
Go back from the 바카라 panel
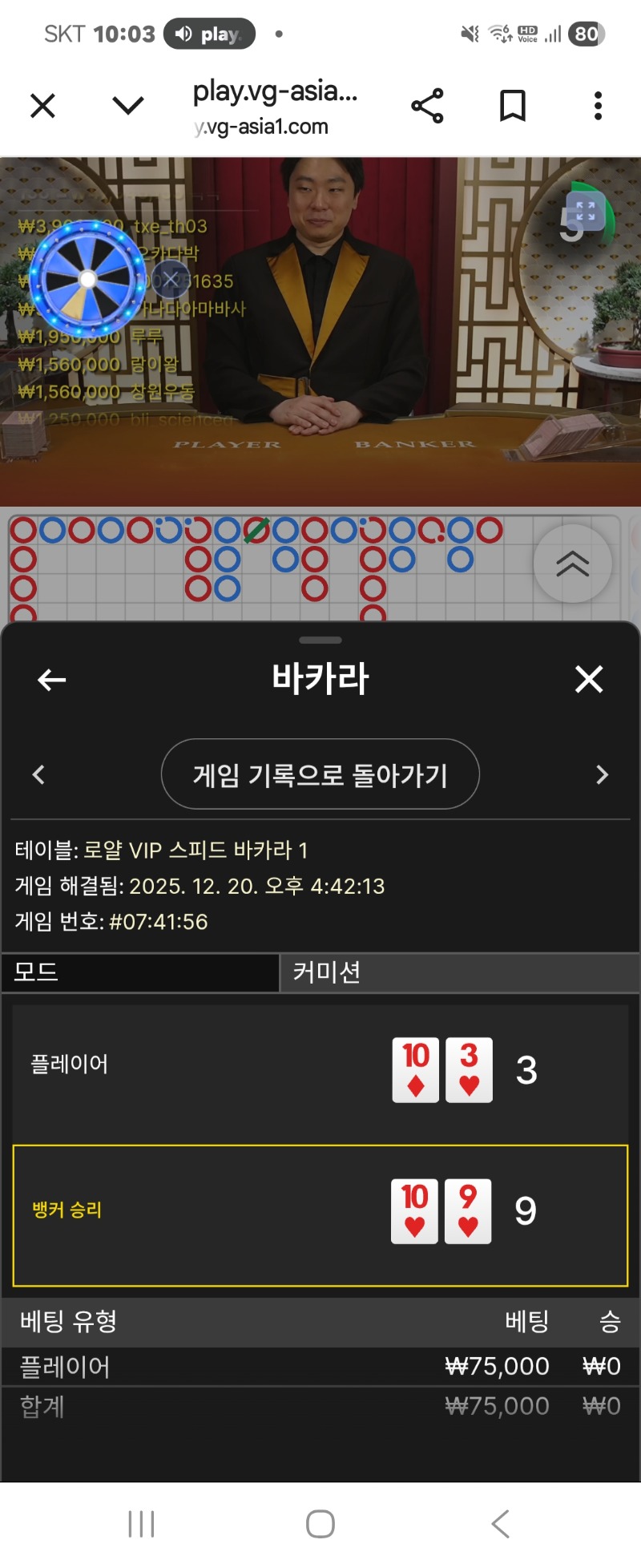point(52,681)
